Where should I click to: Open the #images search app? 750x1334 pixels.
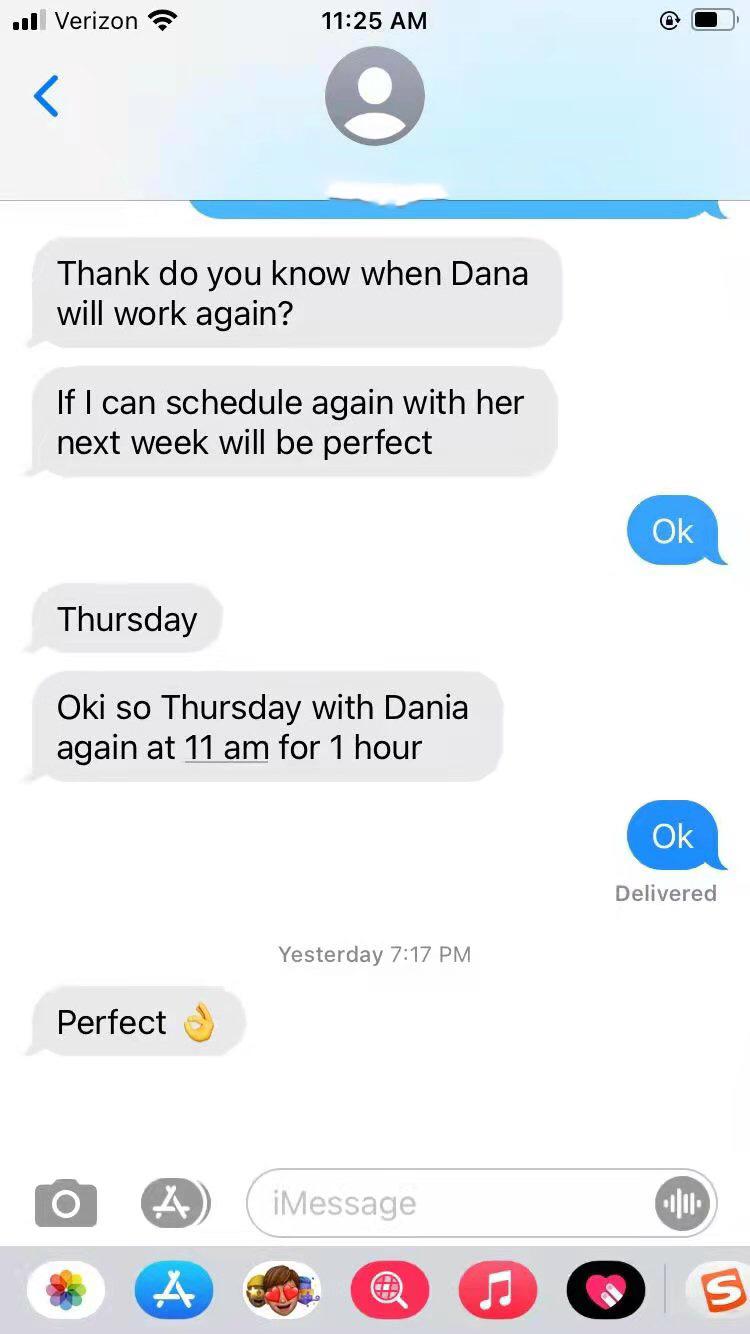pyautogui.click(x=389, y=1291)
